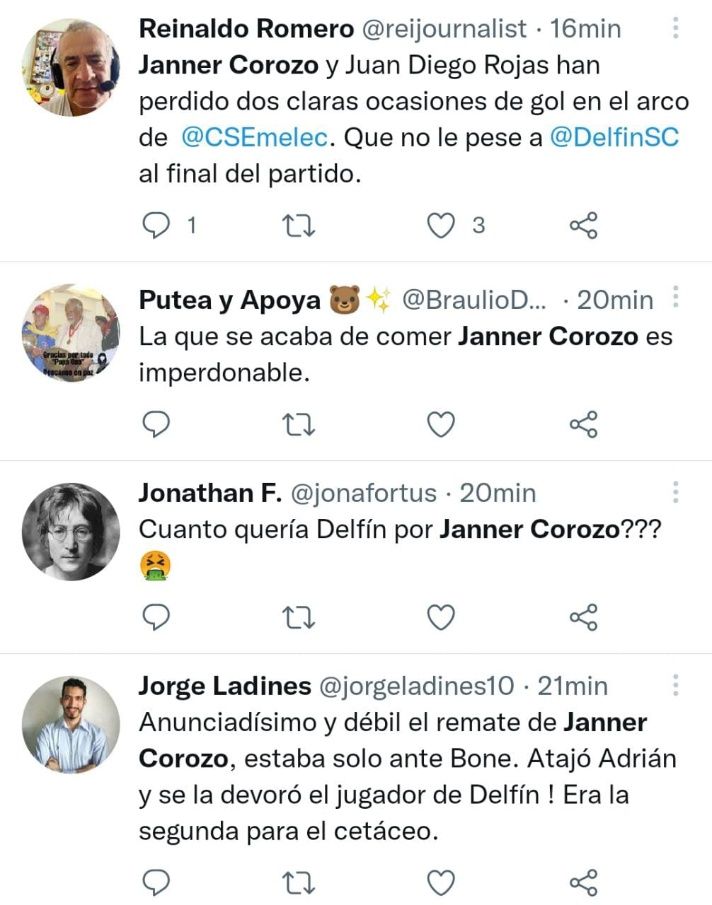Like Jonathan F.'s tweet
The width and height of the screenshot is (712, 905).
click(441, 618)
